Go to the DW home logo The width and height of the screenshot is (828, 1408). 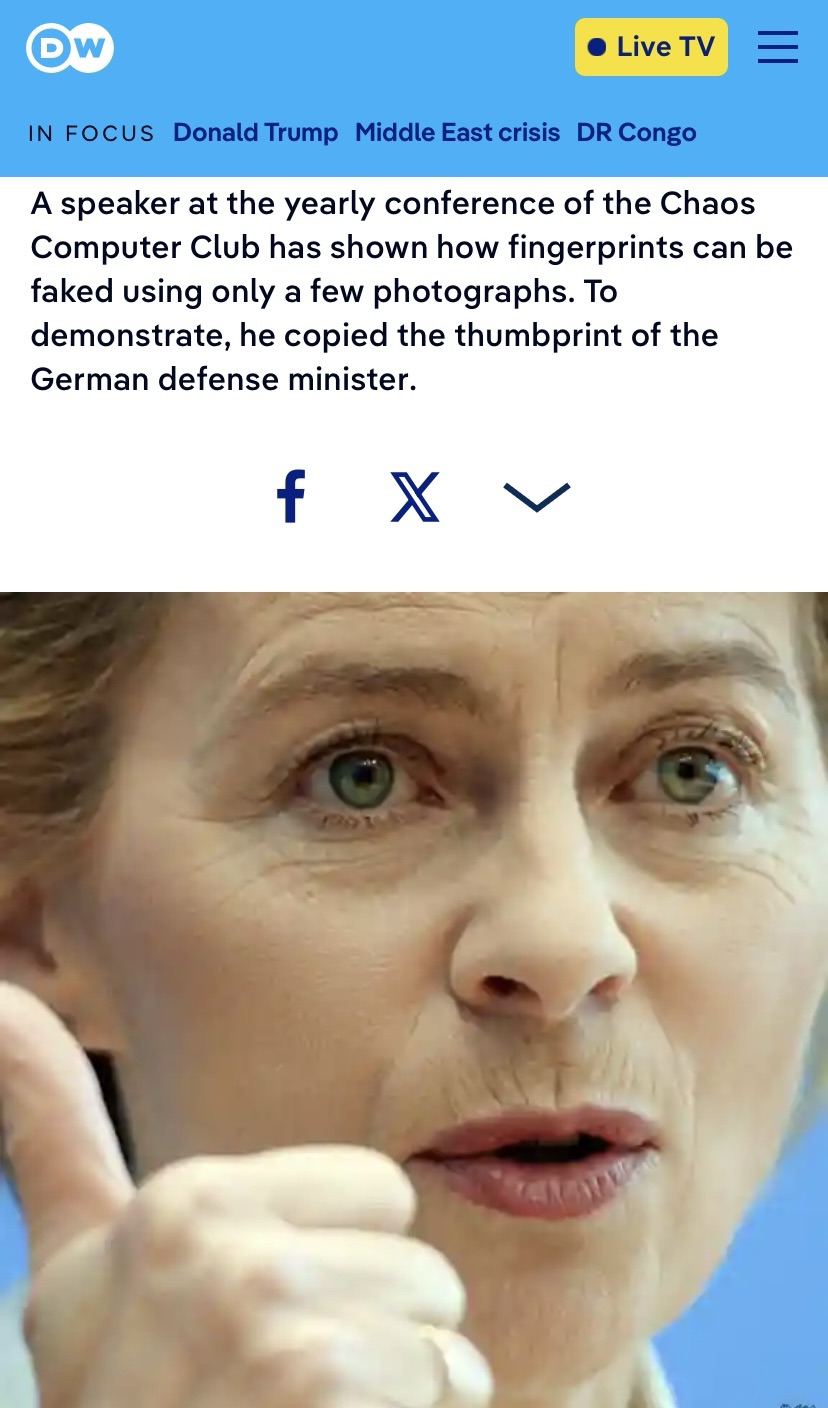click(x=69, y=47)
